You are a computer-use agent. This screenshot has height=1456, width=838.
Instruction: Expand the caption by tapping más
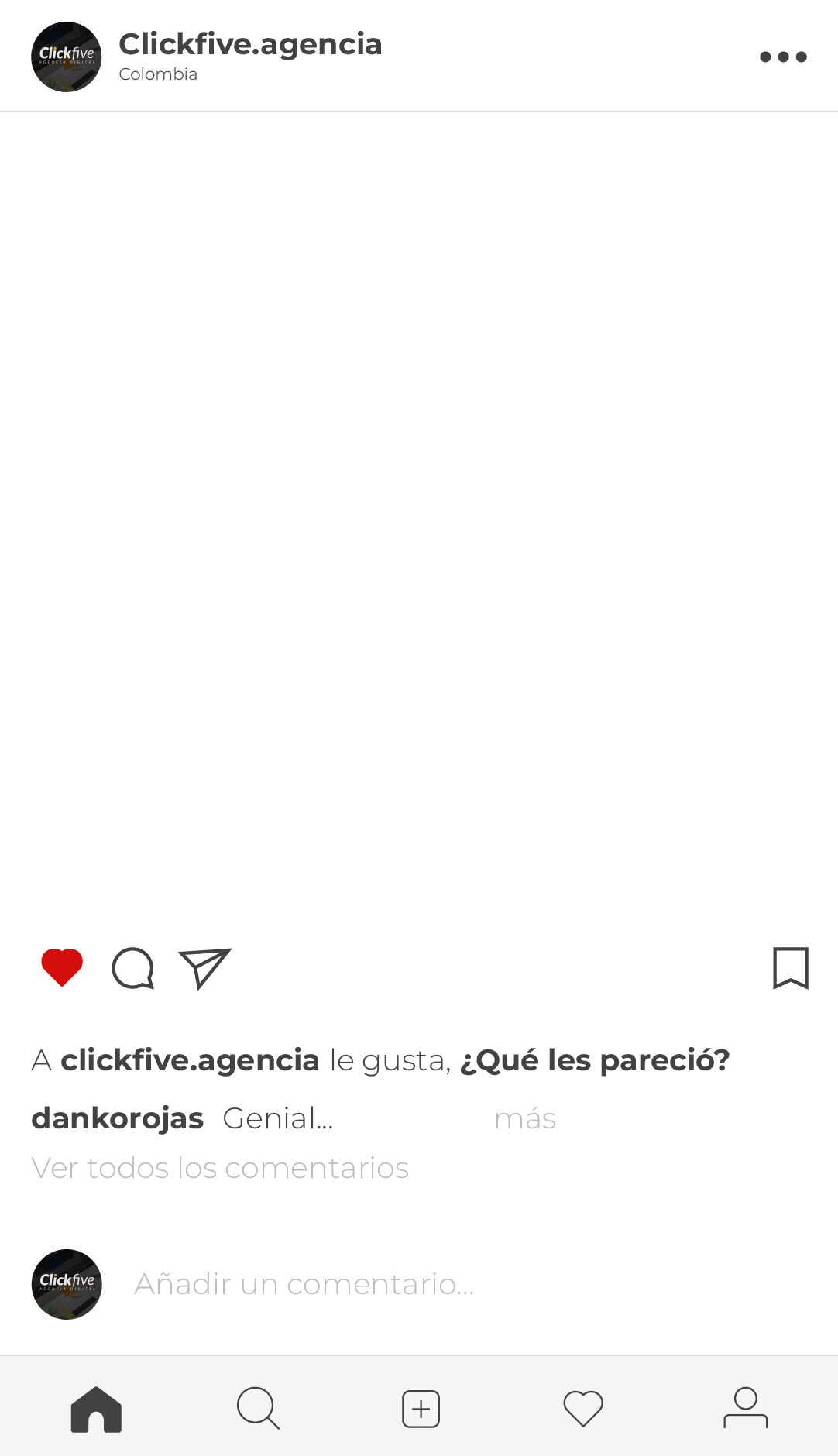pyautogui.click(x=525, y=1119)
